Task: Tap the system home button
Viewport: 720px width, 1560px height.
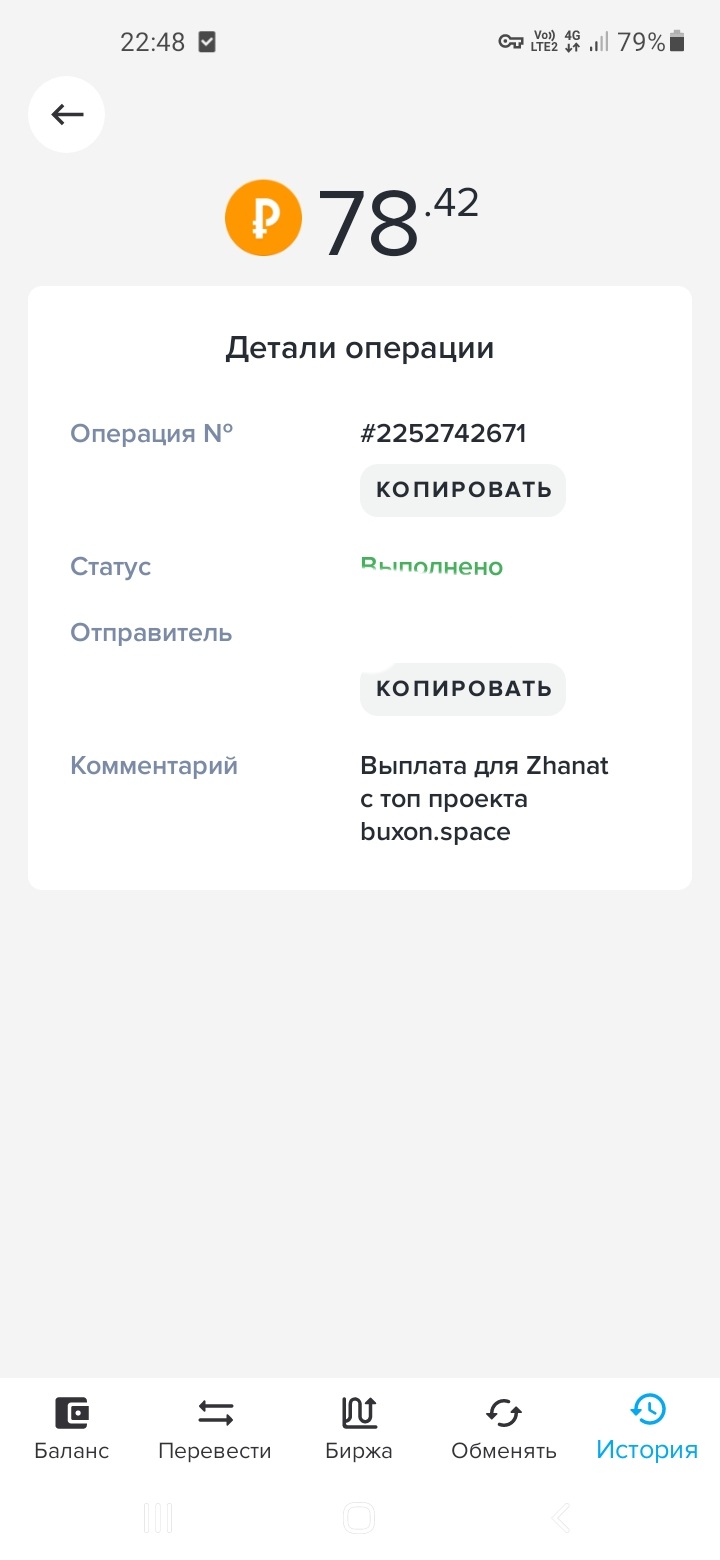Action: pyautogui.click(x=359, y=1518)
